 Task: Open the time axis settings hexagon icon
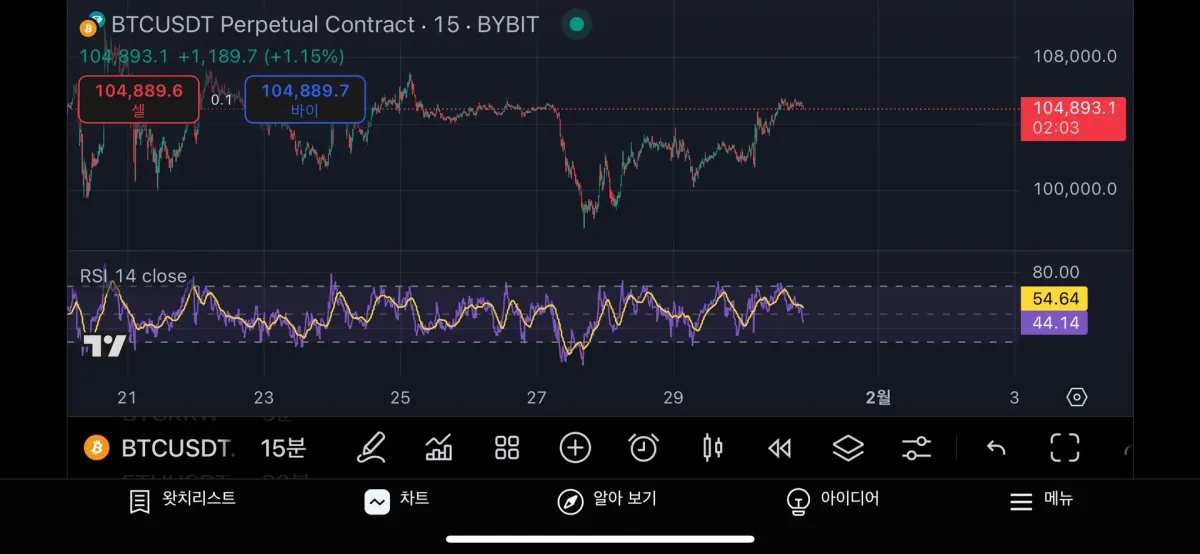click(1076, 397)
